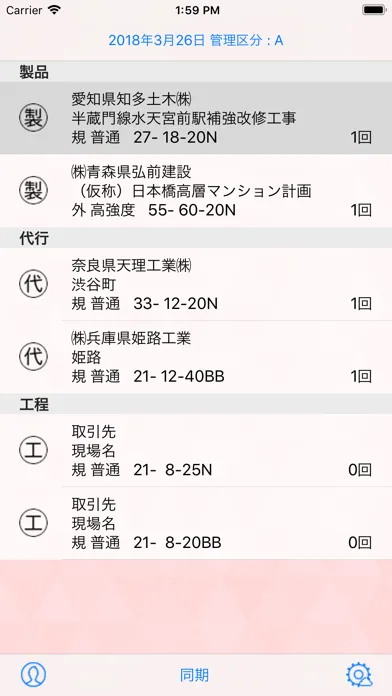Open the 工程 row with 21- 8-20BB

[x=196, y=523]
